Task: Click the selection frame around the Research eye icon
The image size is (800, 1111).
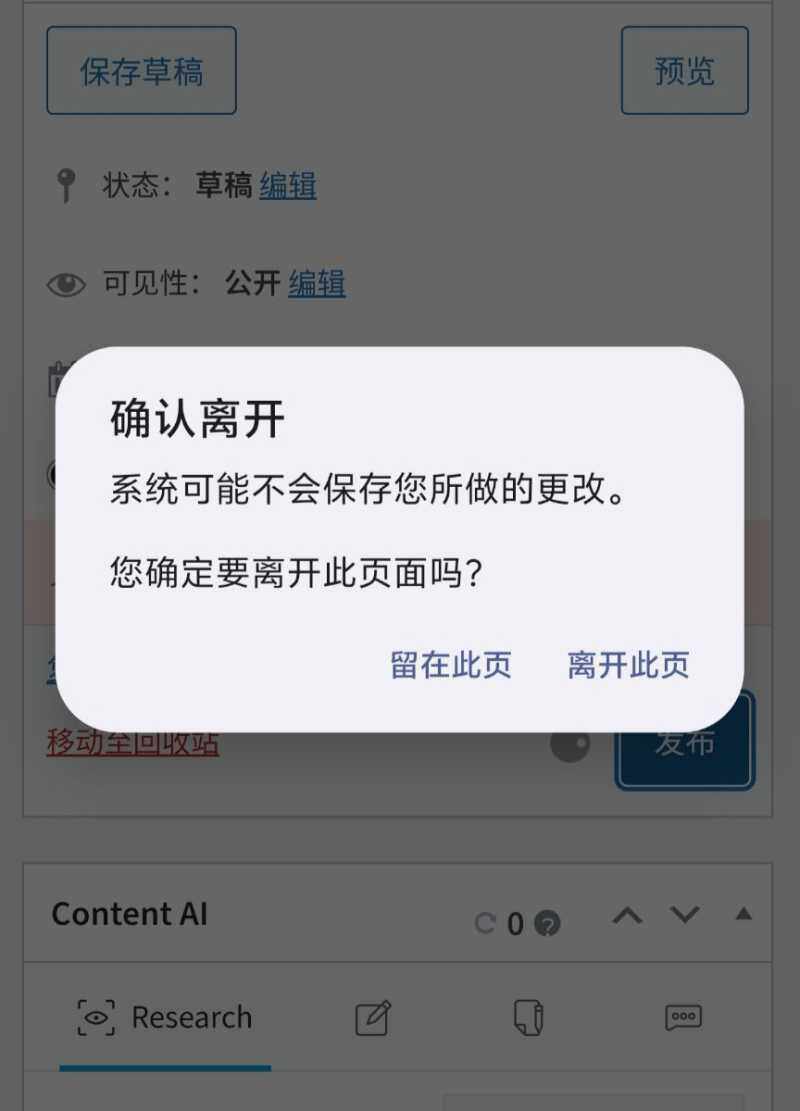Action: (x=94, y=1017)
